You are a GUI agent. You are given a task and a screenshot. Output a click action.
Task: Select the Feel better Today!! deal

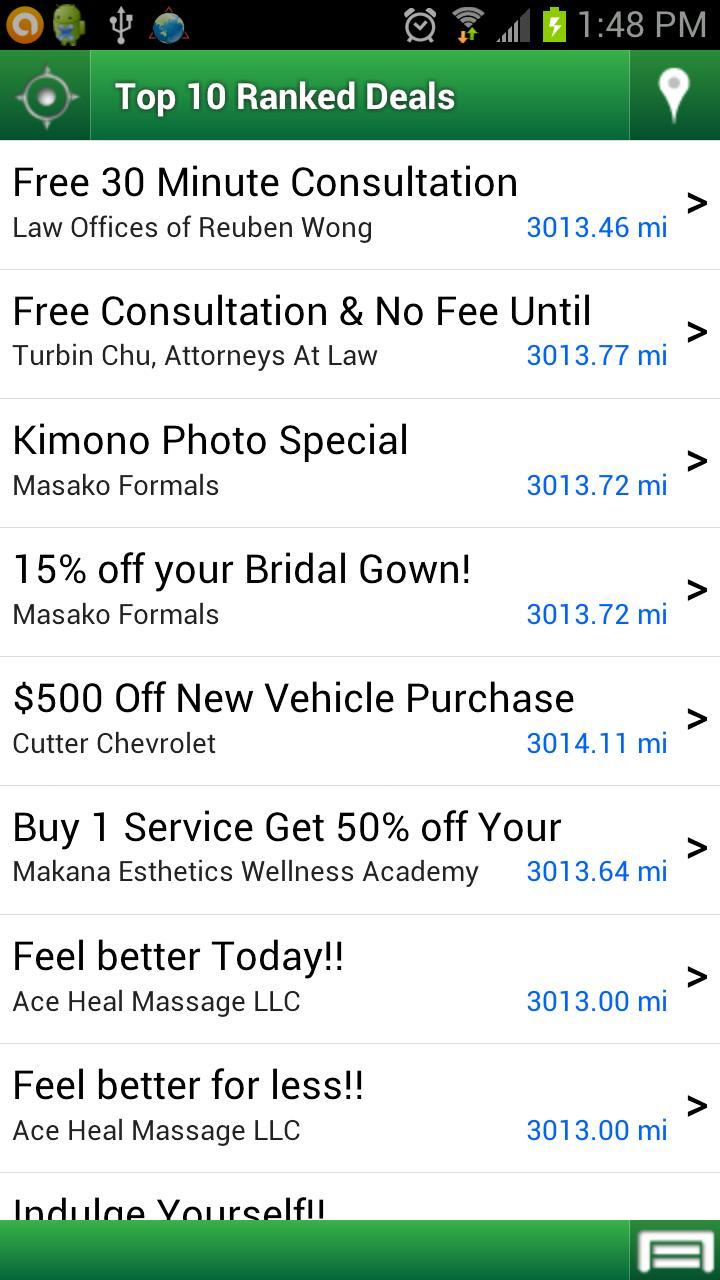pyautogui.click(x=359, y=978)
